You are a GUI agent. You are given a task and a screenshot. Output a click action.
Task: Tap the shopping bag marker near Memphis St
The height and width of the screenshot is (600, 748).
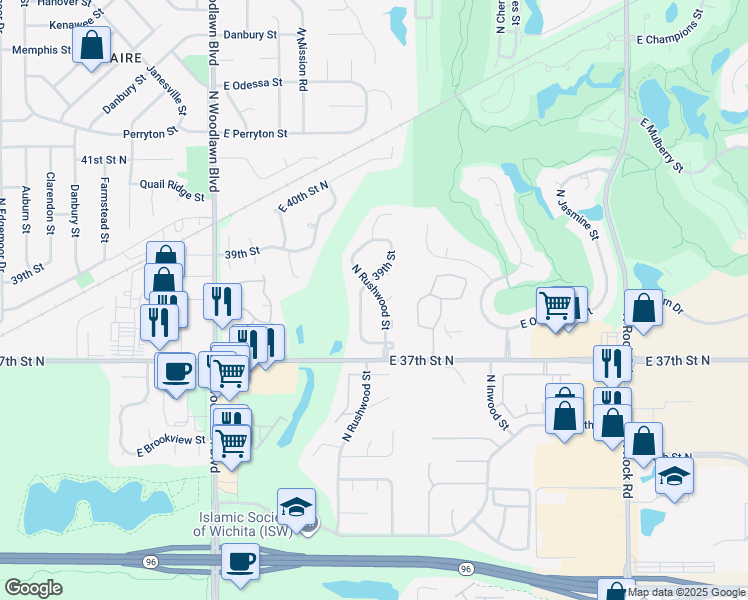click(x=92, y=46)
